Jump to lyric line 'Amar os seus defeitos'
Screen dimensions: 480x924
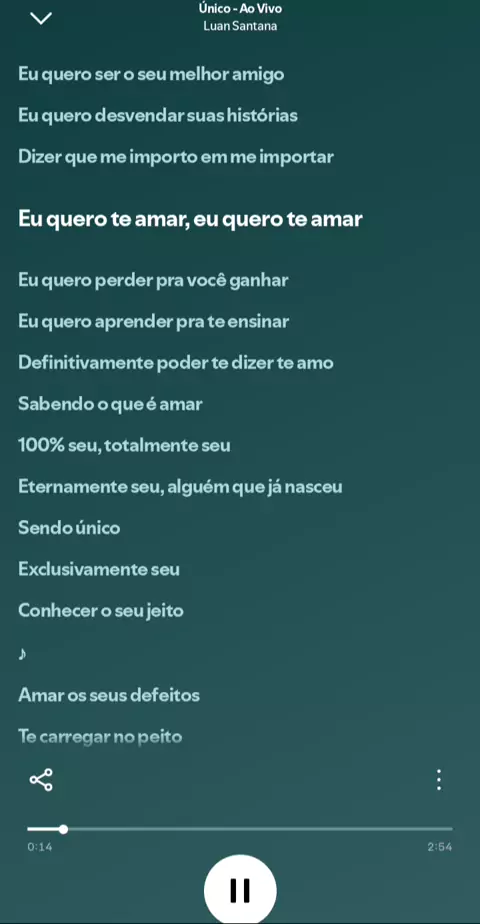[x=109, y=695]
